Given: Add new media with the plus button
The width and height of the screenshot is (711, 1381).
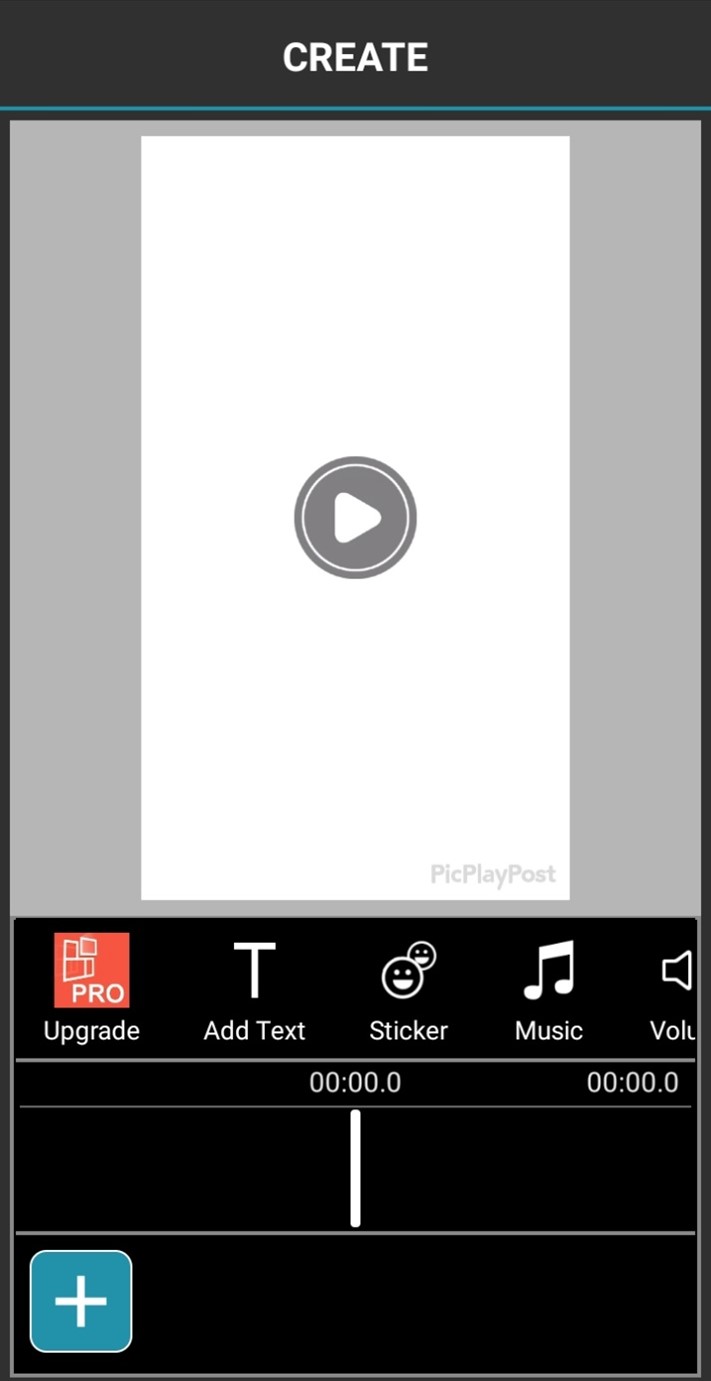Looking at the screenshot, I should tap(81, 1301).
